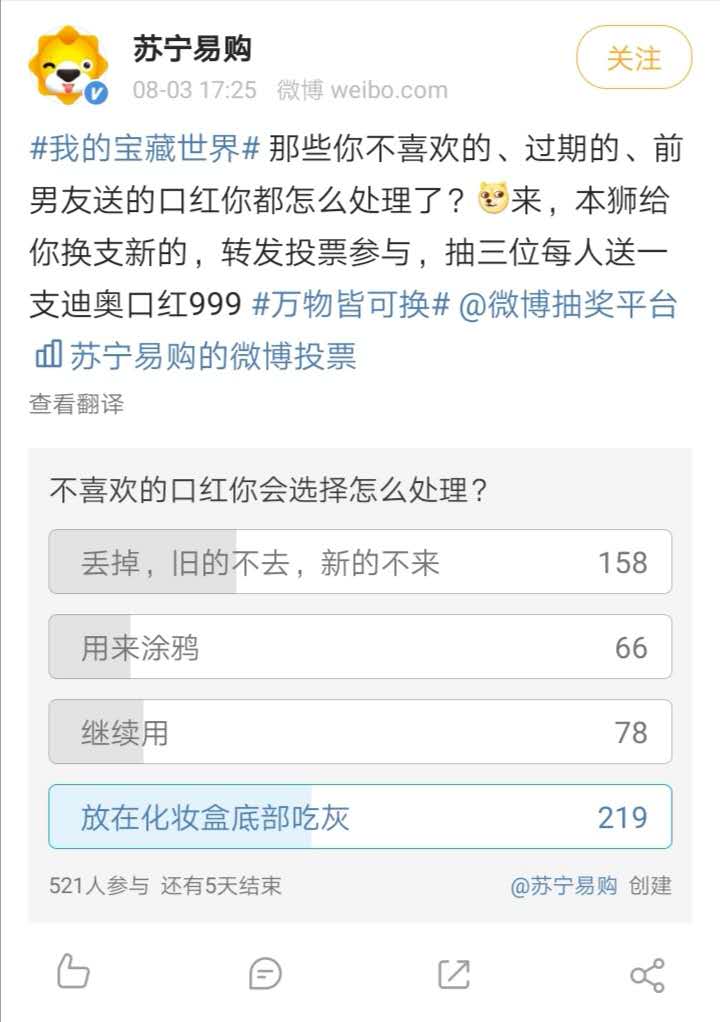
Task: Tap 查看翻译 to translate the post
Action: click(76, 404)
